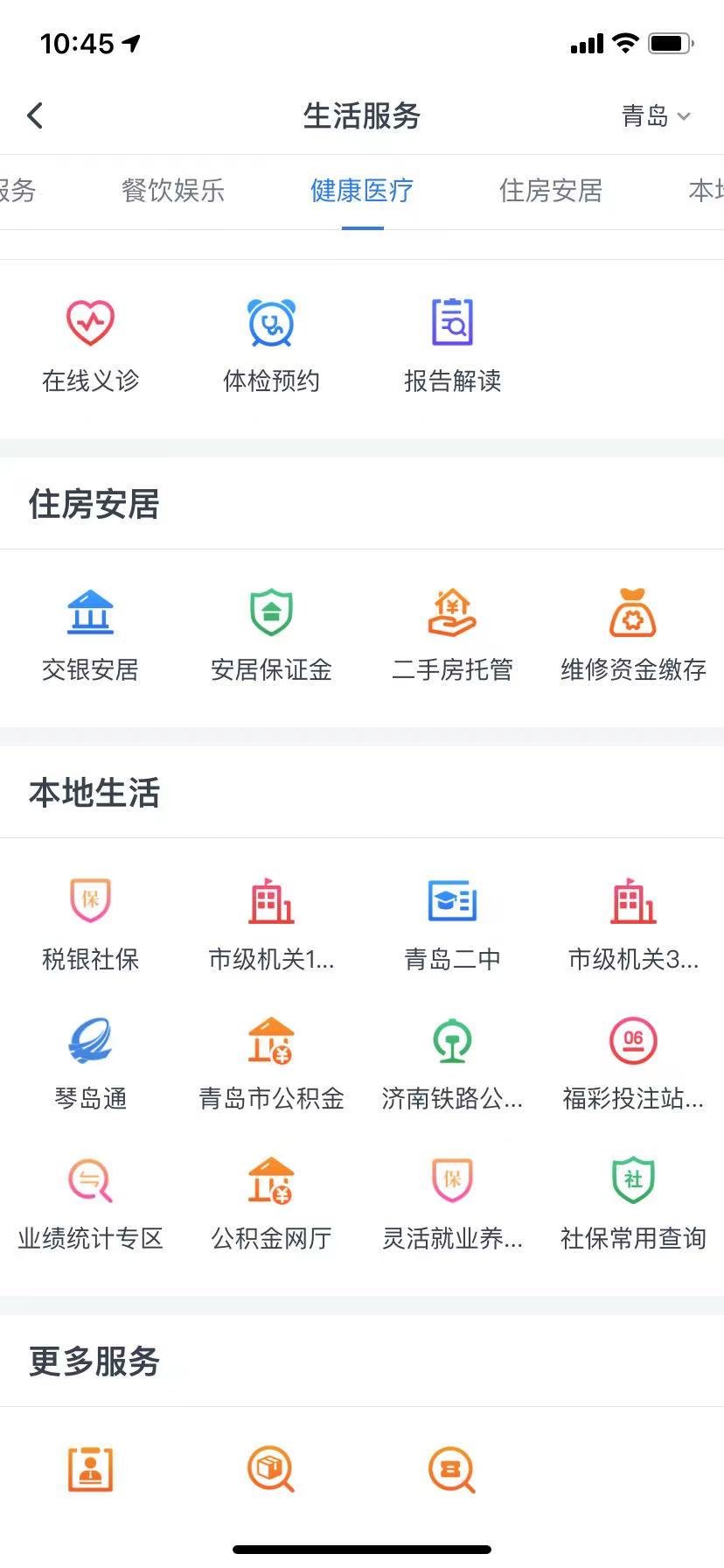Screen dimensions: 724x1568
Task: Open 在线义诊 service
Action: (91, 345)
